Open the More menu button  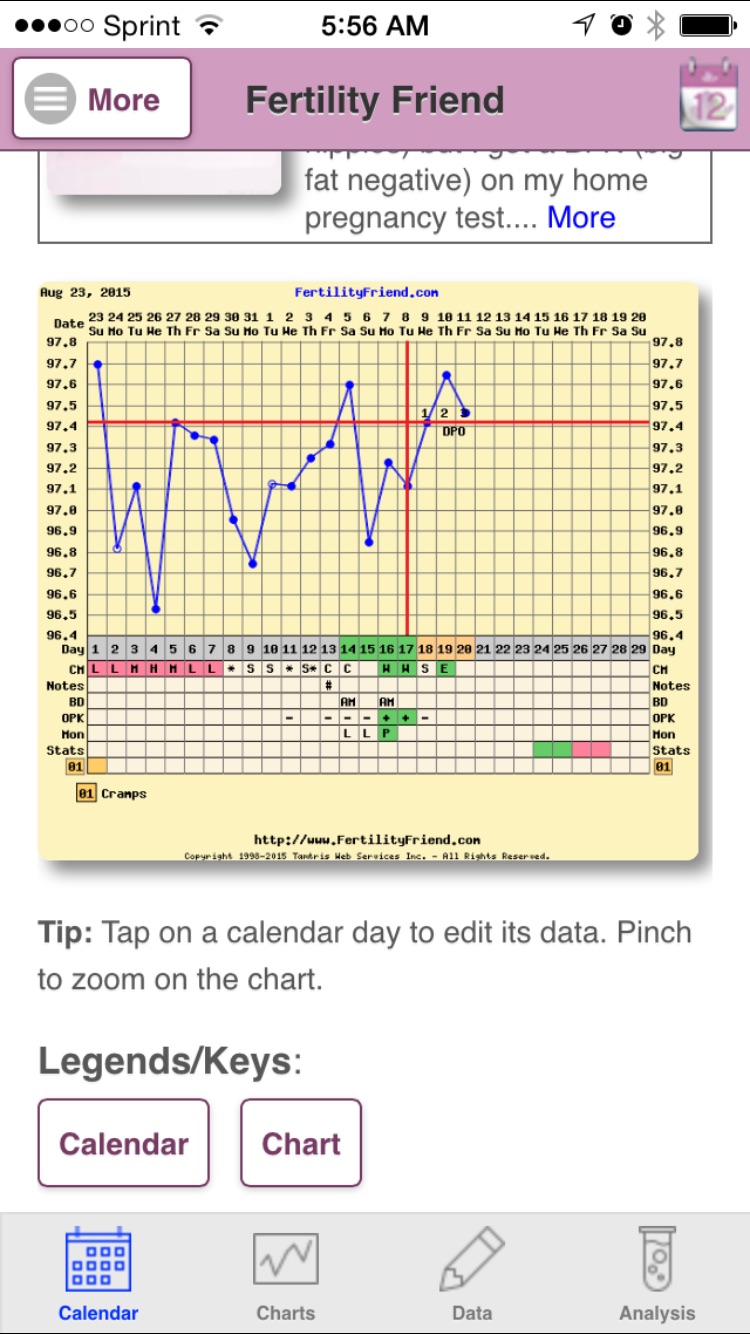coord(102,98)
